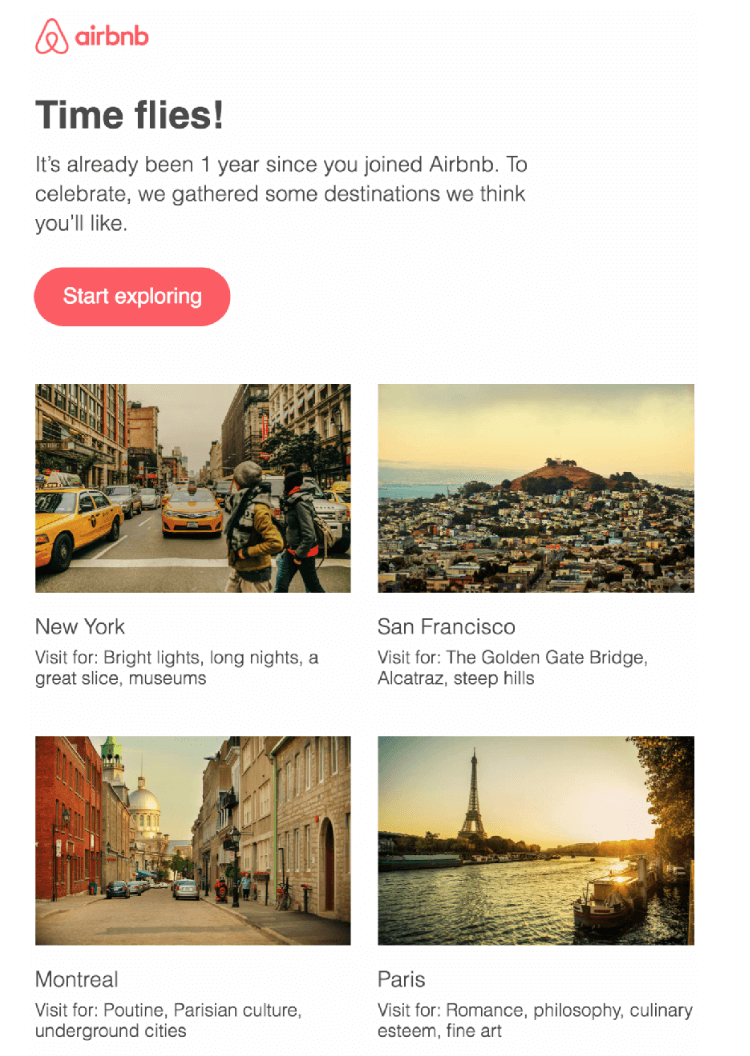
Task: Tap the Start exploring button
Action: click(x=132, y=297)
